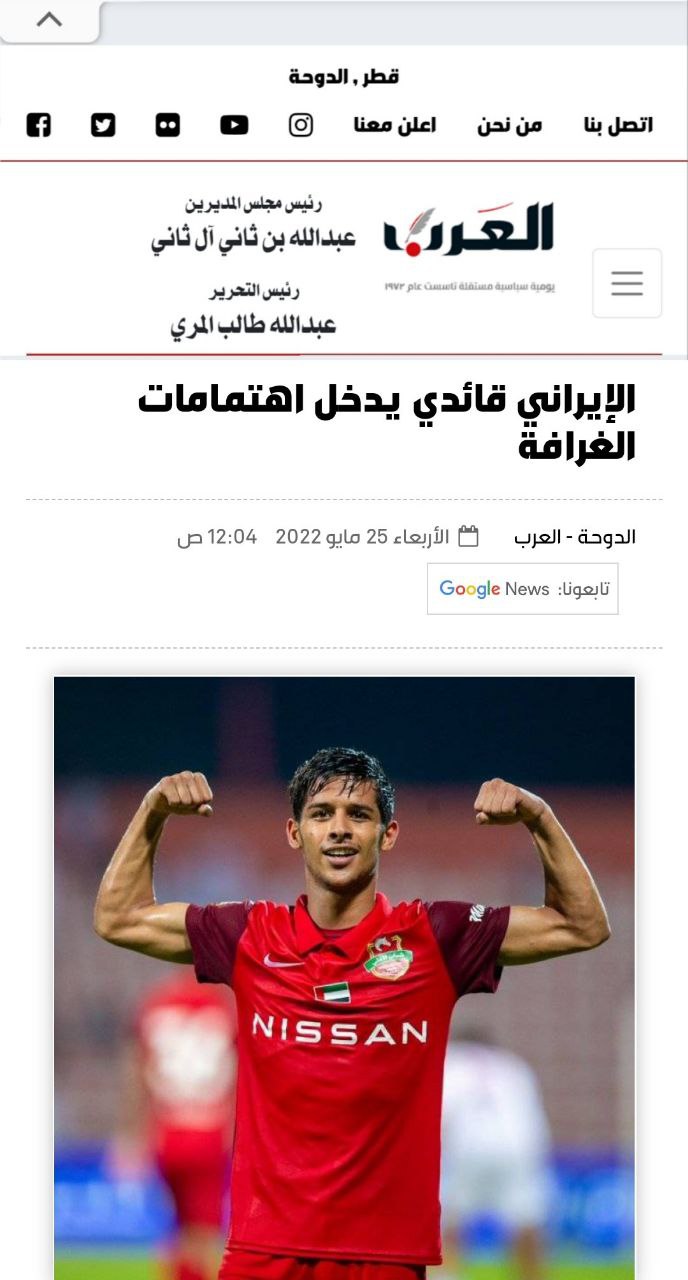Open the اعلن معنا link
The image size is (688, 1280).
point(394,125)
